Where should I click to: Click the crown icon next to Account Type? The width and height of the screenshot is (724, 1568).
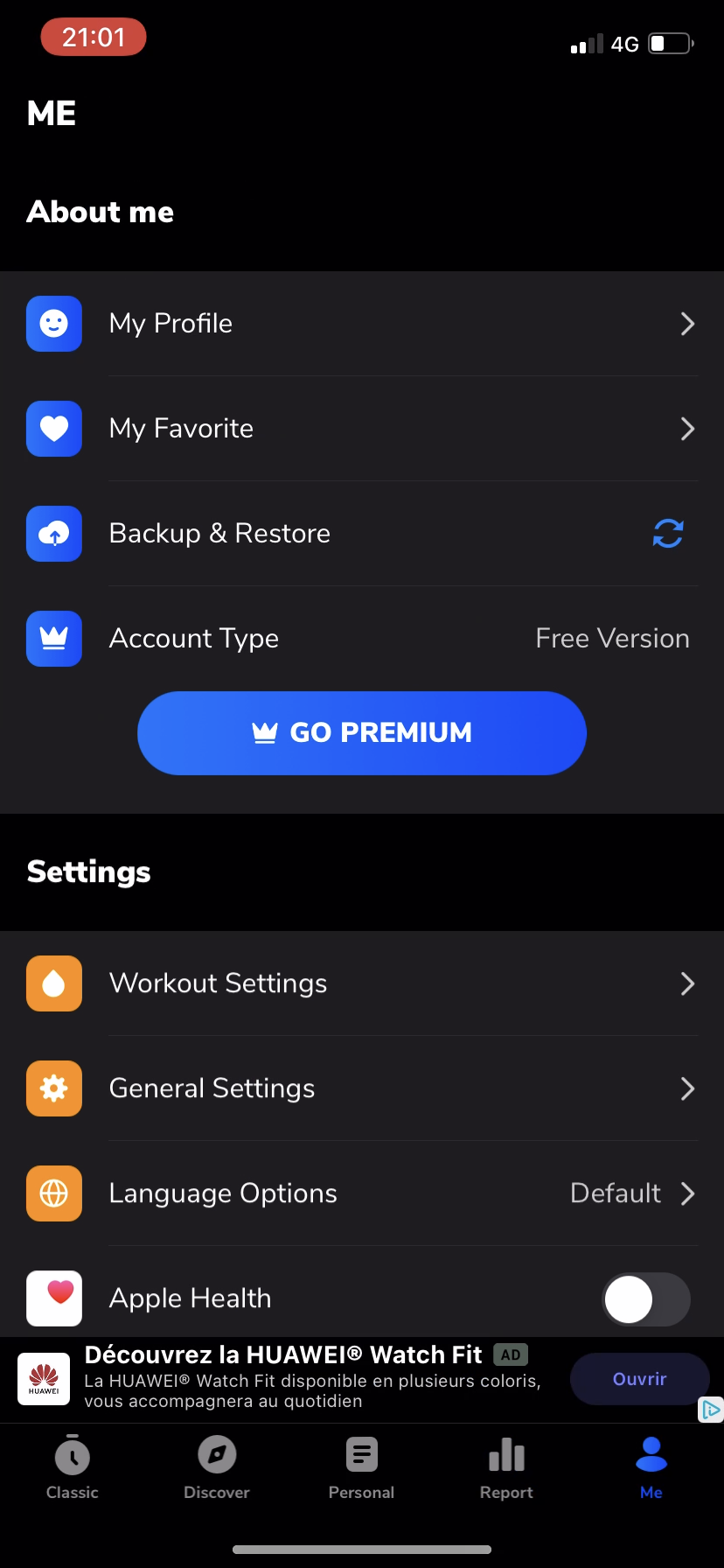coord(53,638)
